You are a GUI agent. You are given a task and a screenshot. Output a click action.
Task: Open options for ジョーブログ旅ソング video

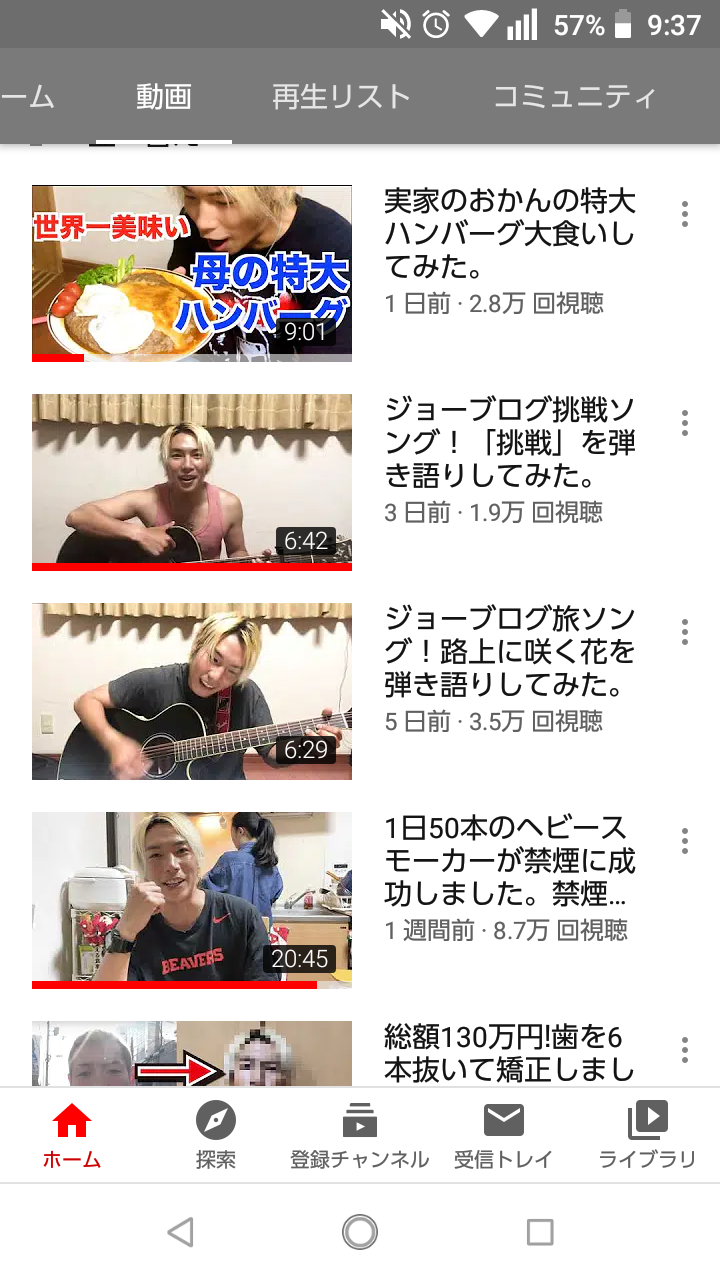pos(685,632)
